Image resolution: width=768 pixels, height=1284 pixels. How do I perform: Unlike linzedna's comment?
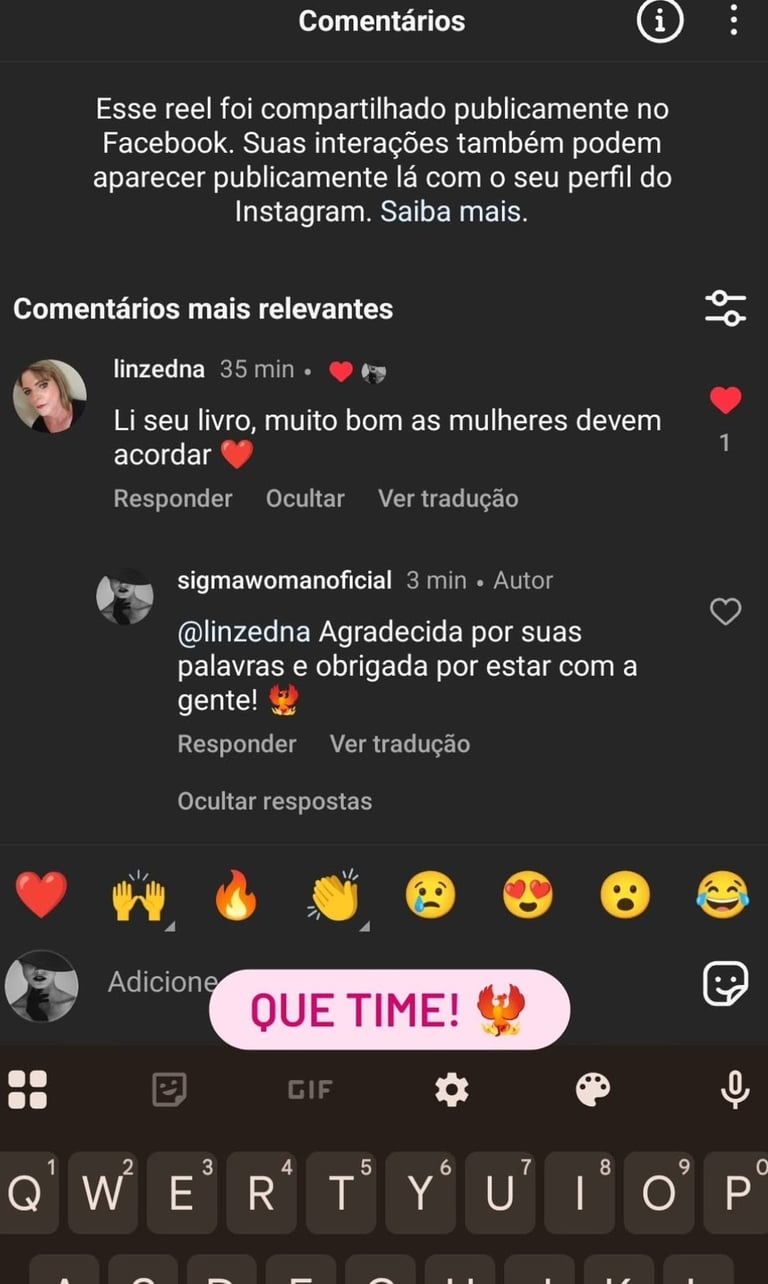click(725, 402)
